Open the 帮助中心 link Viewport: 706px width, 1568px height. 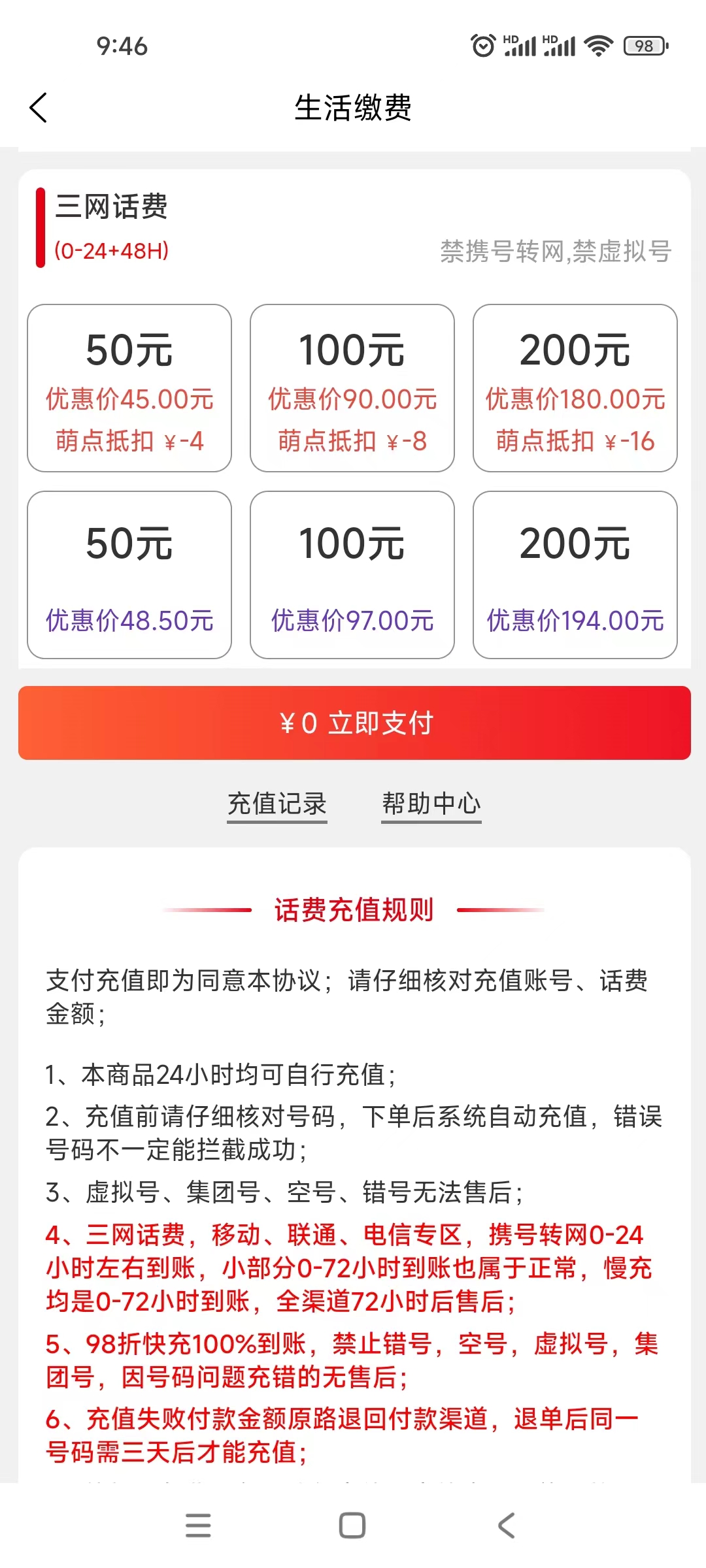(431, 804)
